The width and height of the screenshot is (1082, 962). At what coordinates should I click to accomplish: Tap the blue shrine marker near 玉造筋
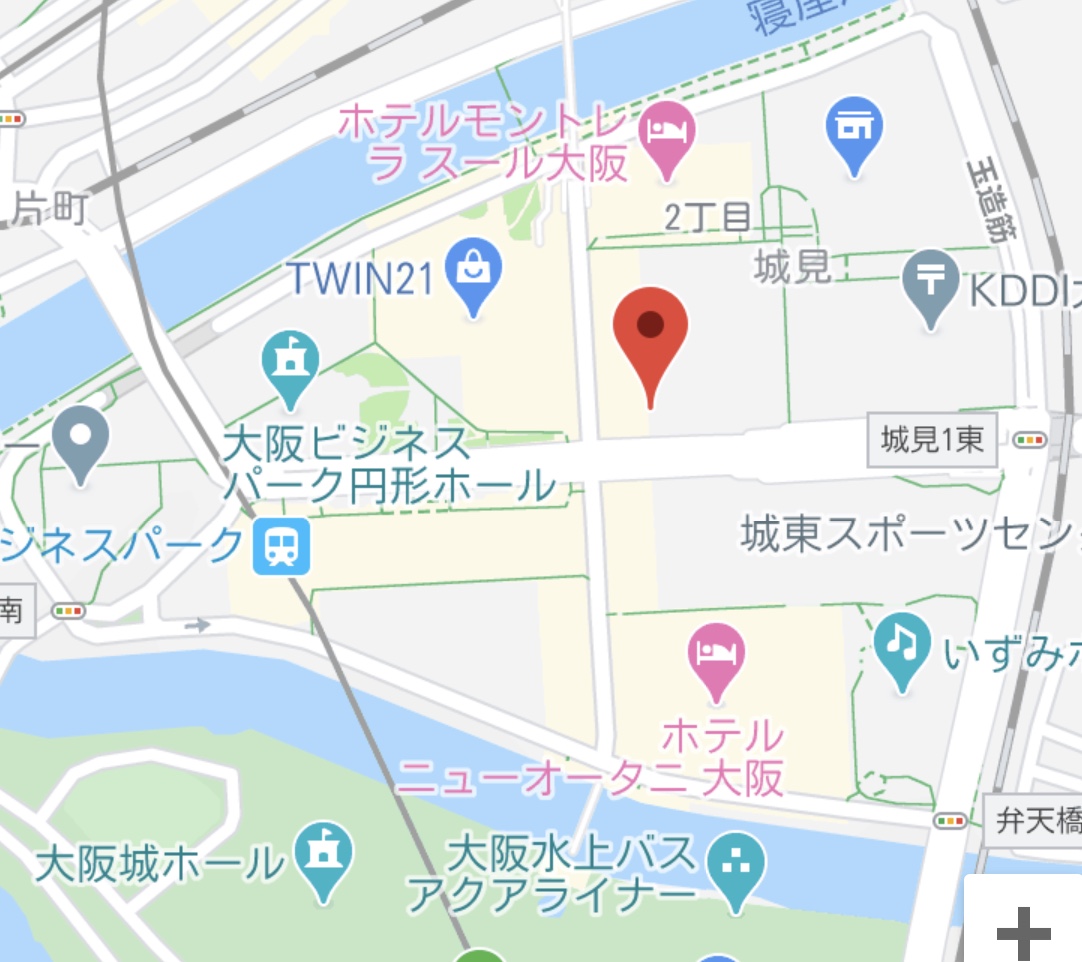[854, 130]
